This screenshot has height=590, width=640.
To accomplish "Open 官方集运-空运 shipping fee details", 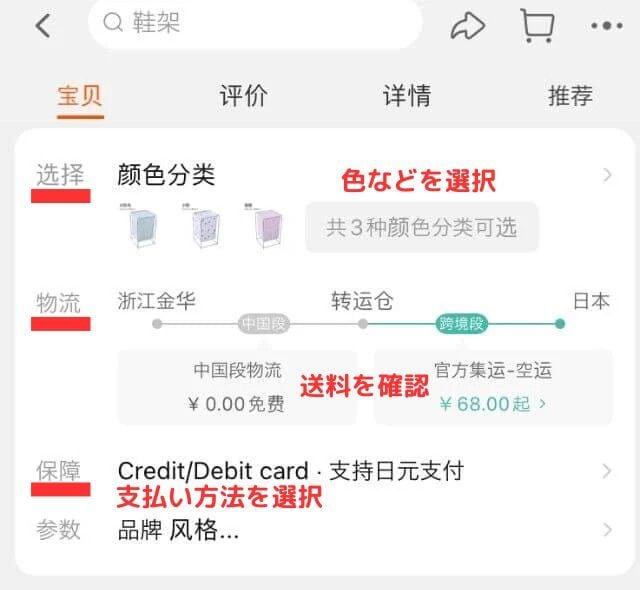I will [493, 388].
